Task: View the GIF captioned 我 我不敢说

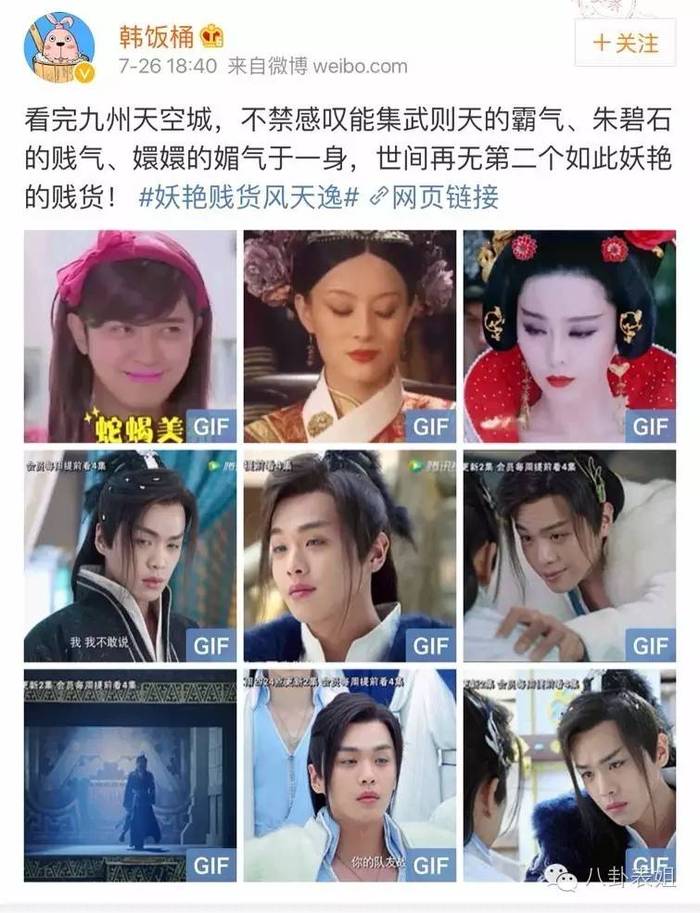Action: coord(130,556)
